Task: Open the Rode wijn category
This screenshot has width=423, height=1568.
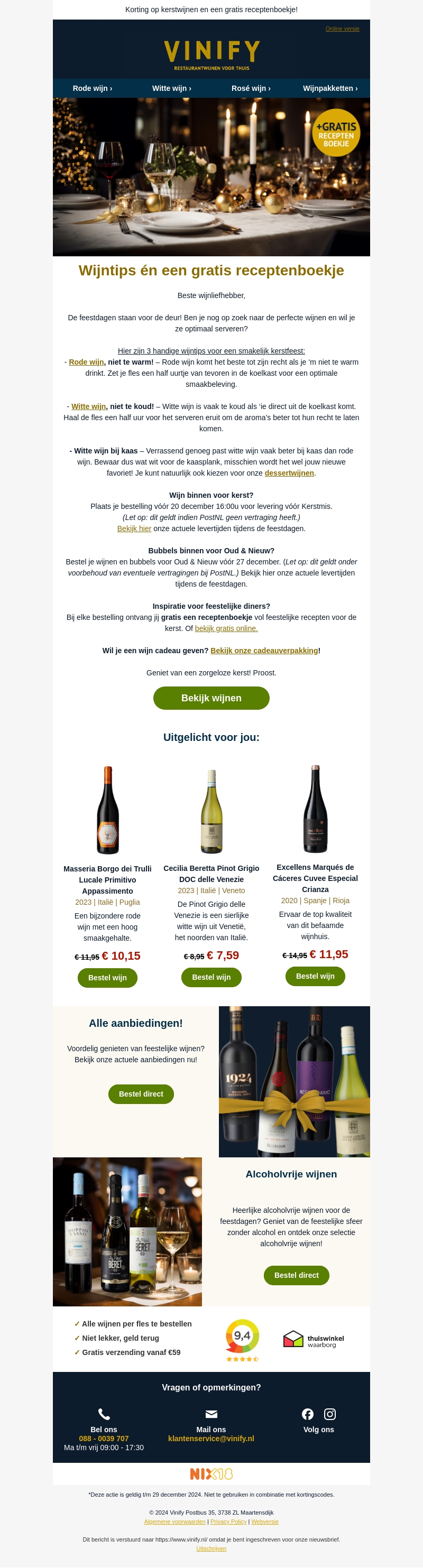Action: 93,88
